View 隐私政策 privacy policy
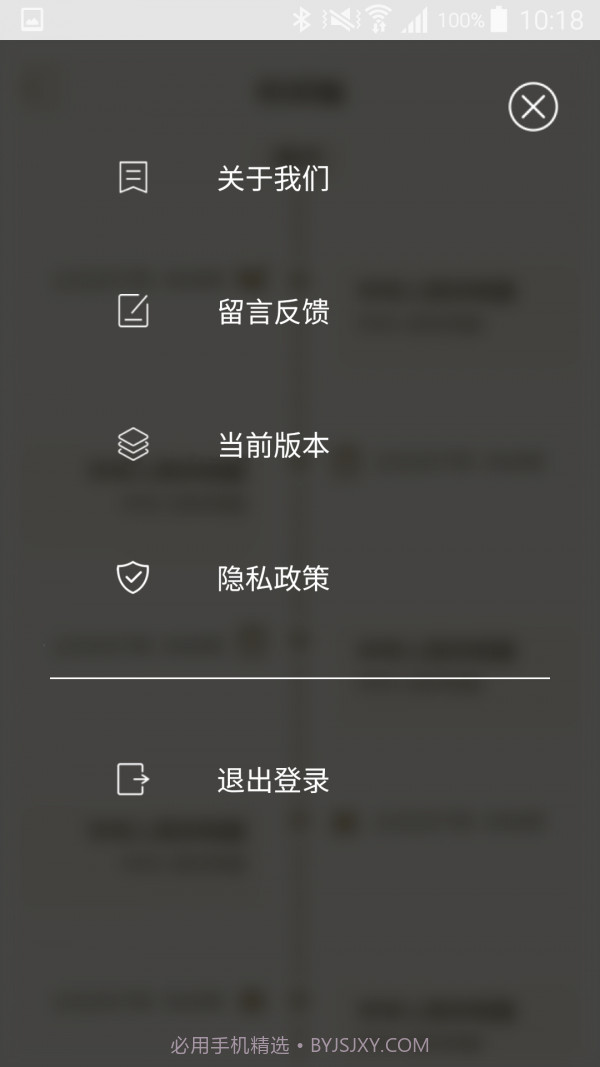Viewport: 600px width, 1067px height. click(x=273, y=578)
